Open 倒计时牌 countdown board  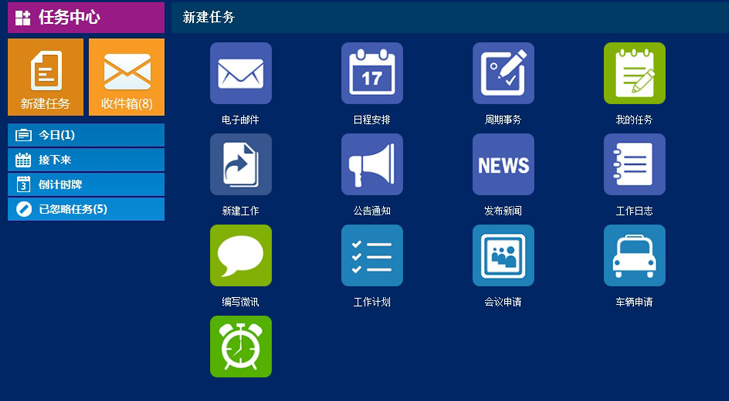point(86,184)
